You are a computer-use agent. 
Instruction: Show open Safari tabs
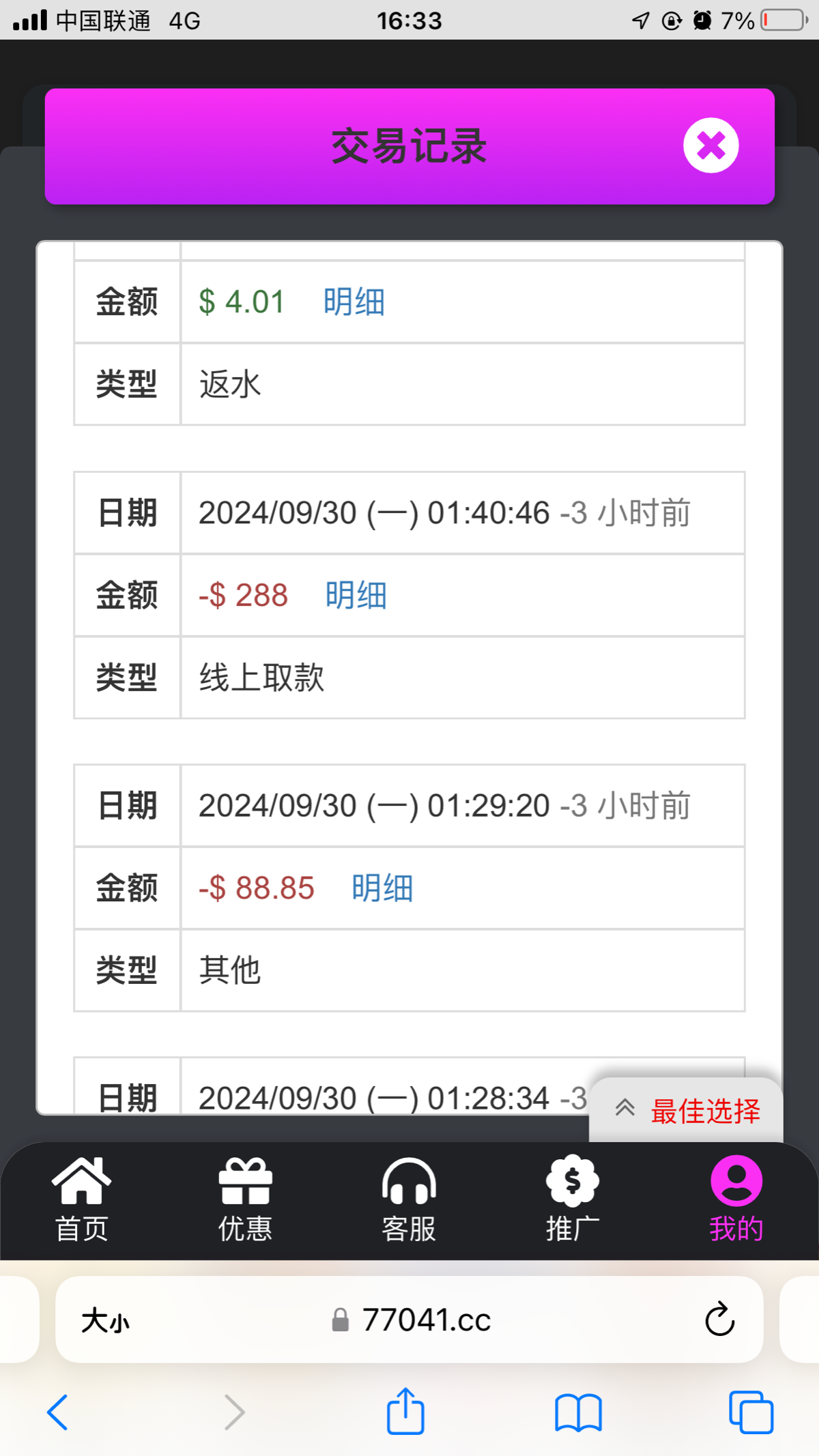pyautogui.click(x=751, y=1412)
